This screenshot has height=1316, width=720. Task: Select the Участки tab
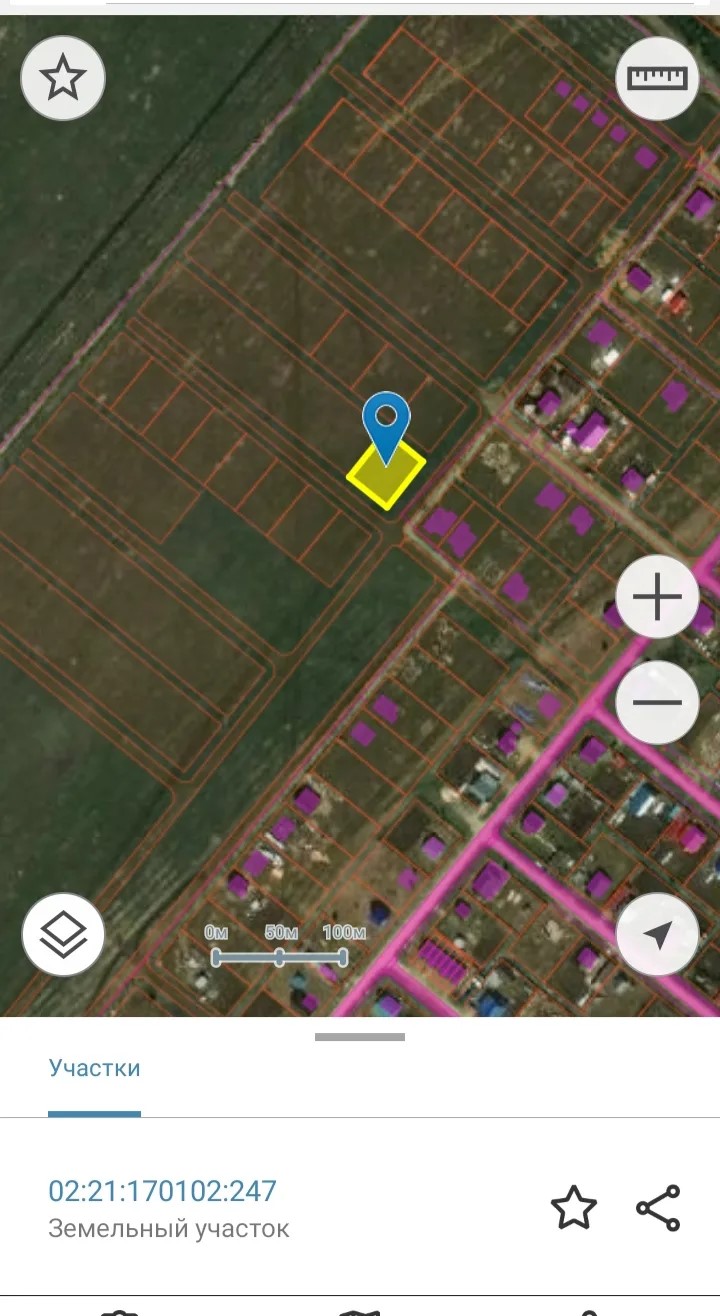pos(94,1068)
